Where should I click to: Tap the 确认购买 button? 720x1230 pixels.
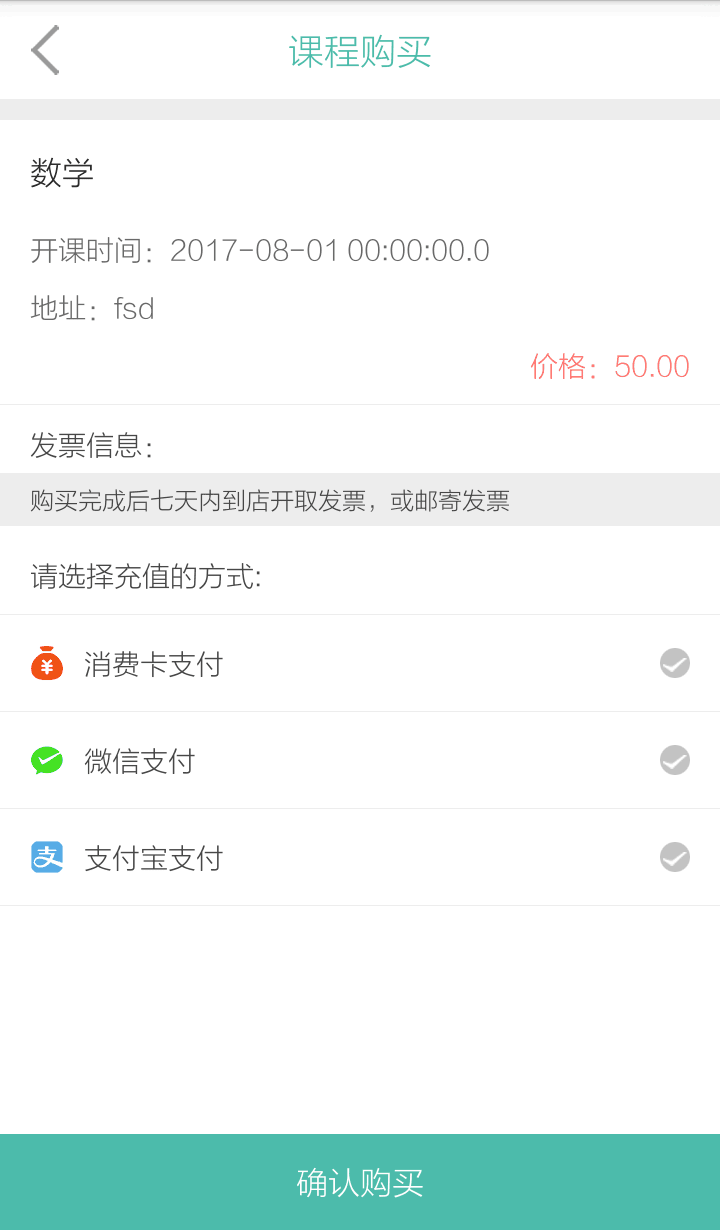(x=360, y=1182)
